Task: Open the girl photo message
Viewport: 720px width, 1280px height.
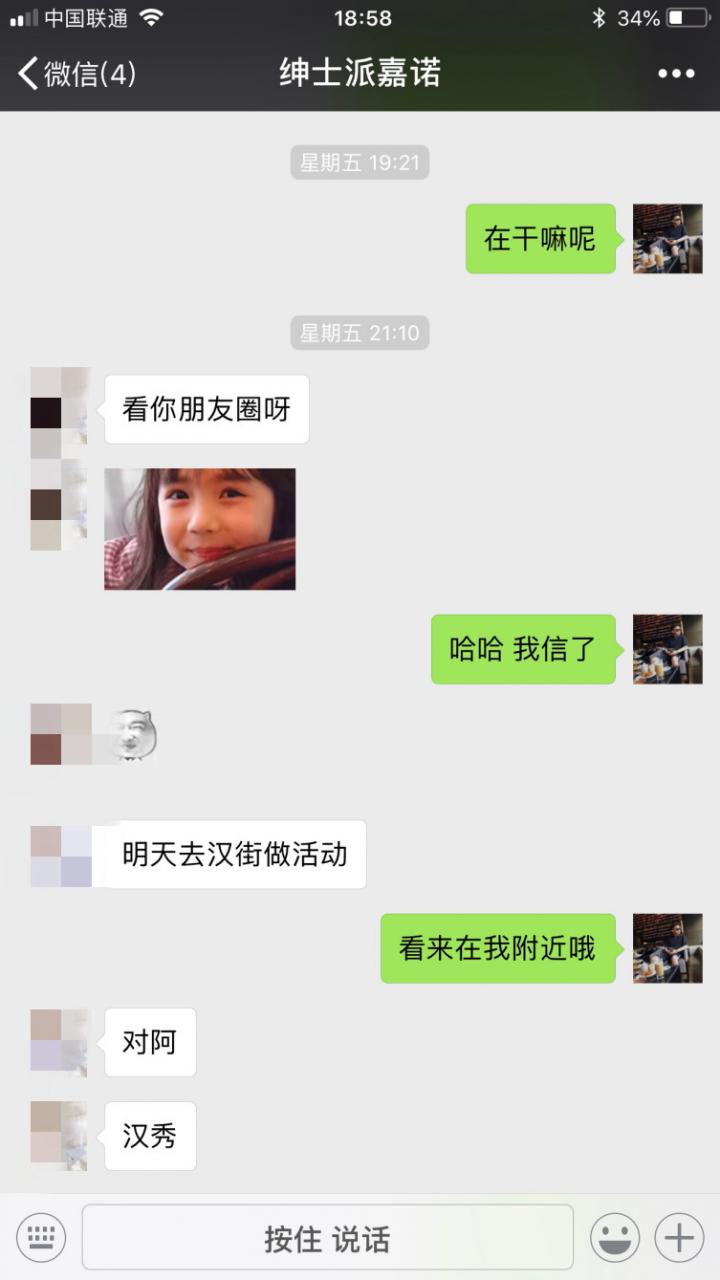Action: 200,529
